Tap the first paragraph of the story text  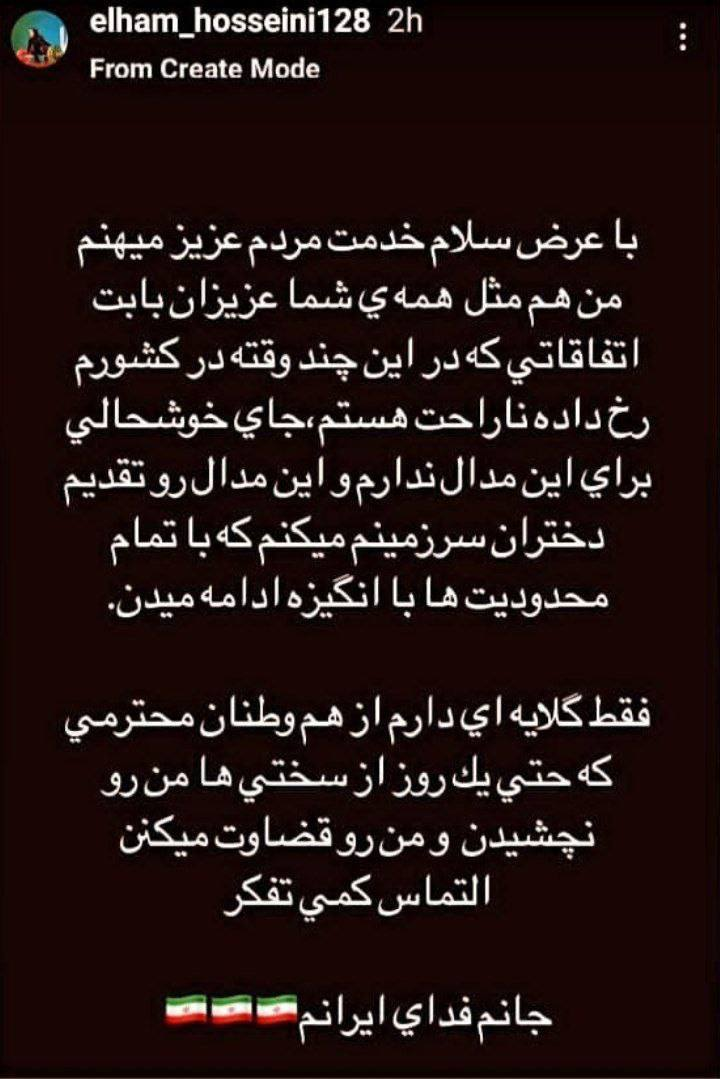click(360, 415)
